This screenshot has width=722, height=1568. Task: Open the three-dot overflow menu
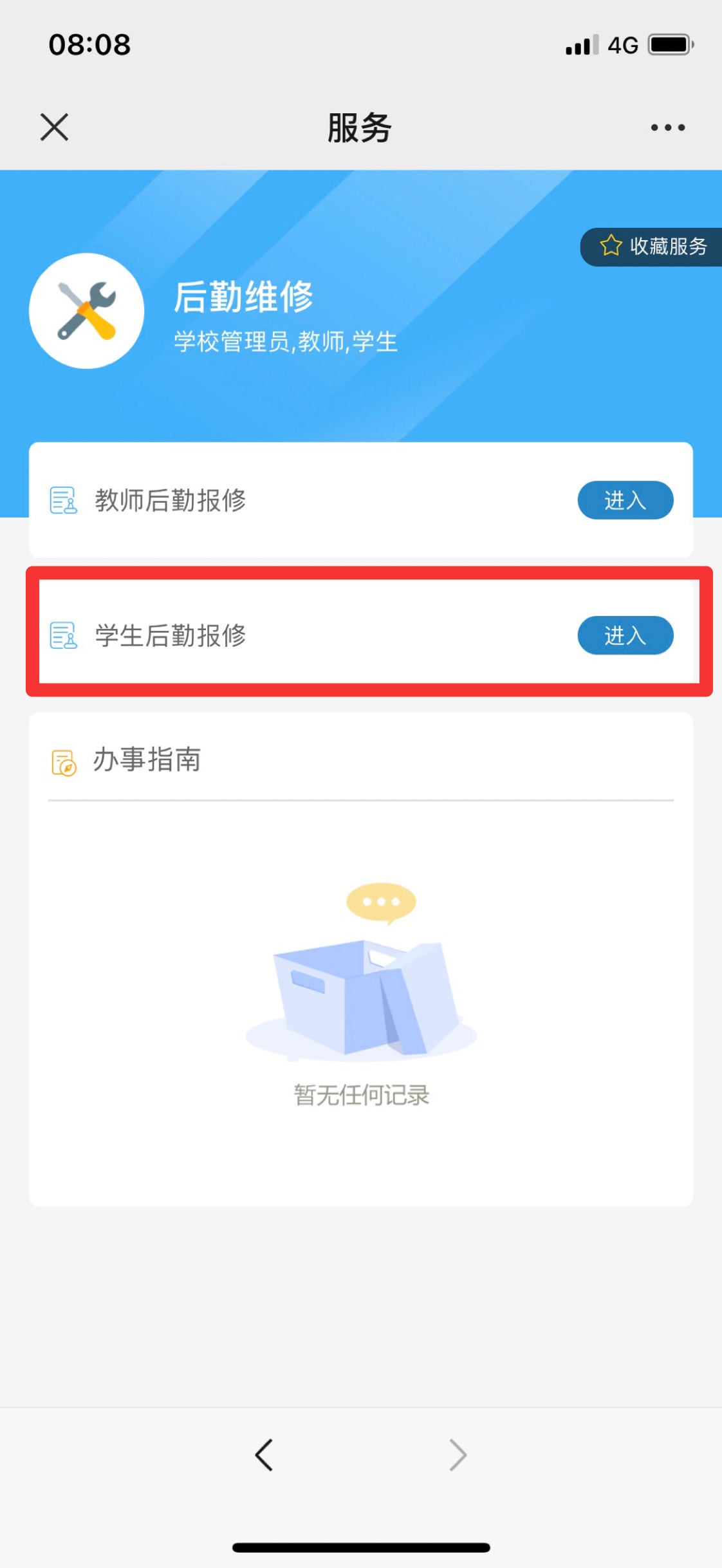[x=667, y=127]
